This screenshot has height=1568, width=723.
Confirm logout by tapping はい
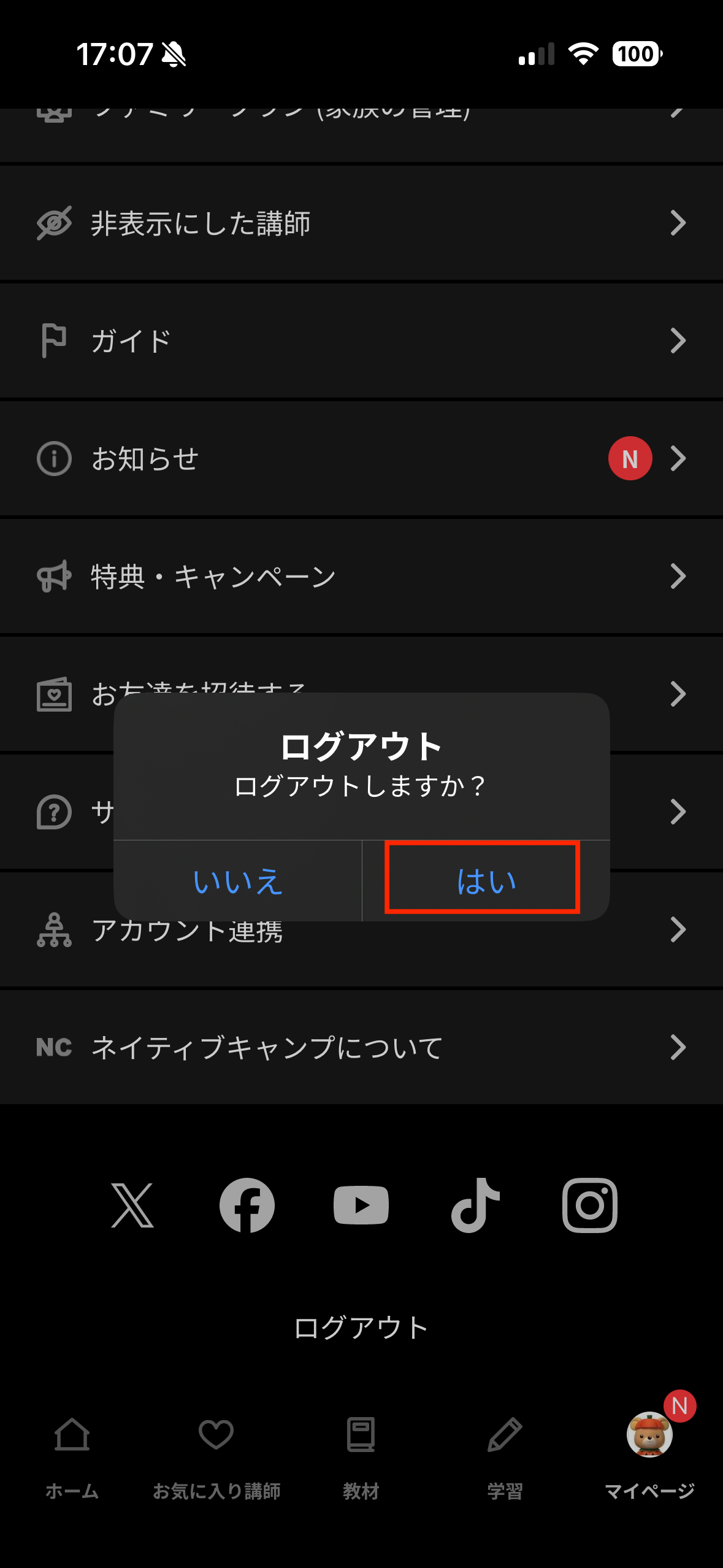pos(484,880)
